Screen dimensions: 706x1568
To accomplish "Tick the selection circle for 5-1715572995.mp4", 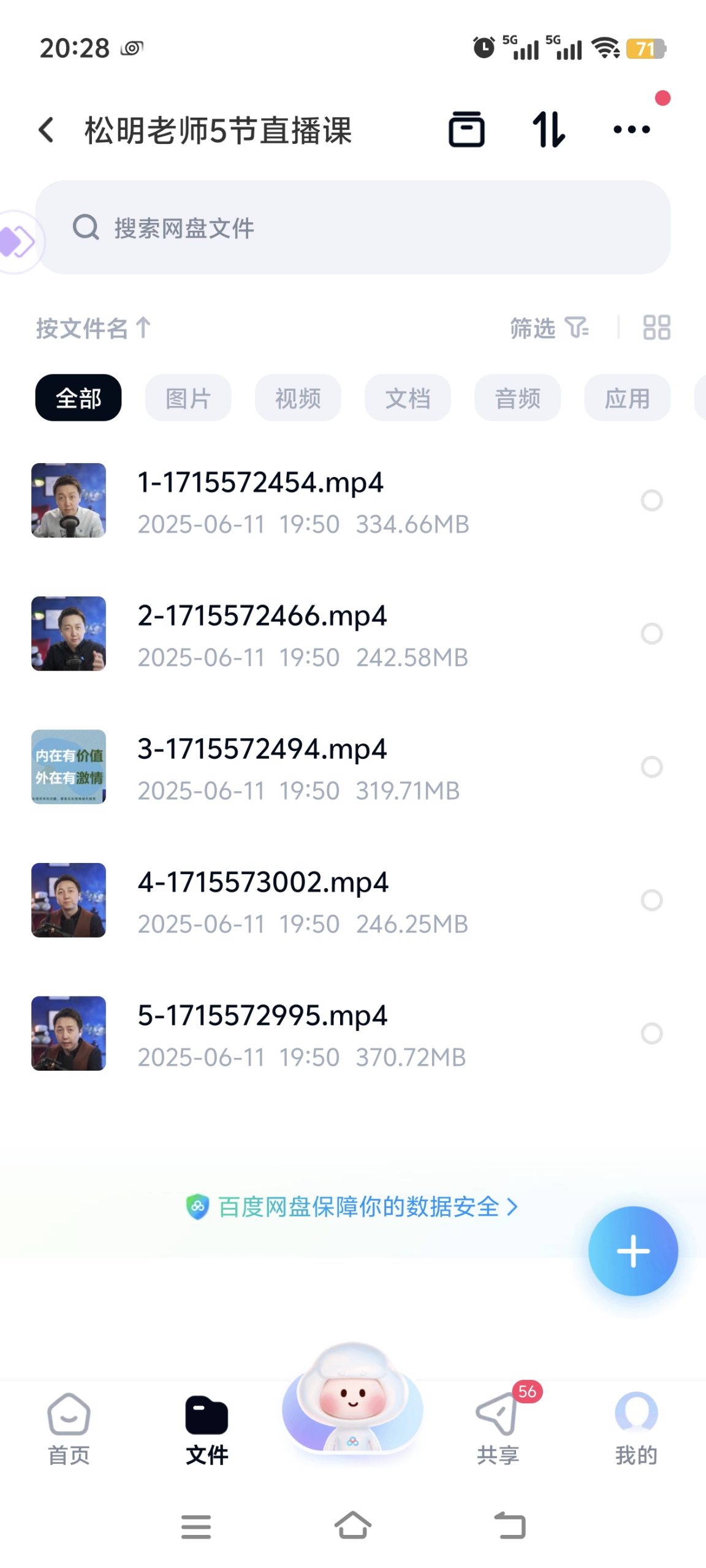I will click(651, 1033).
